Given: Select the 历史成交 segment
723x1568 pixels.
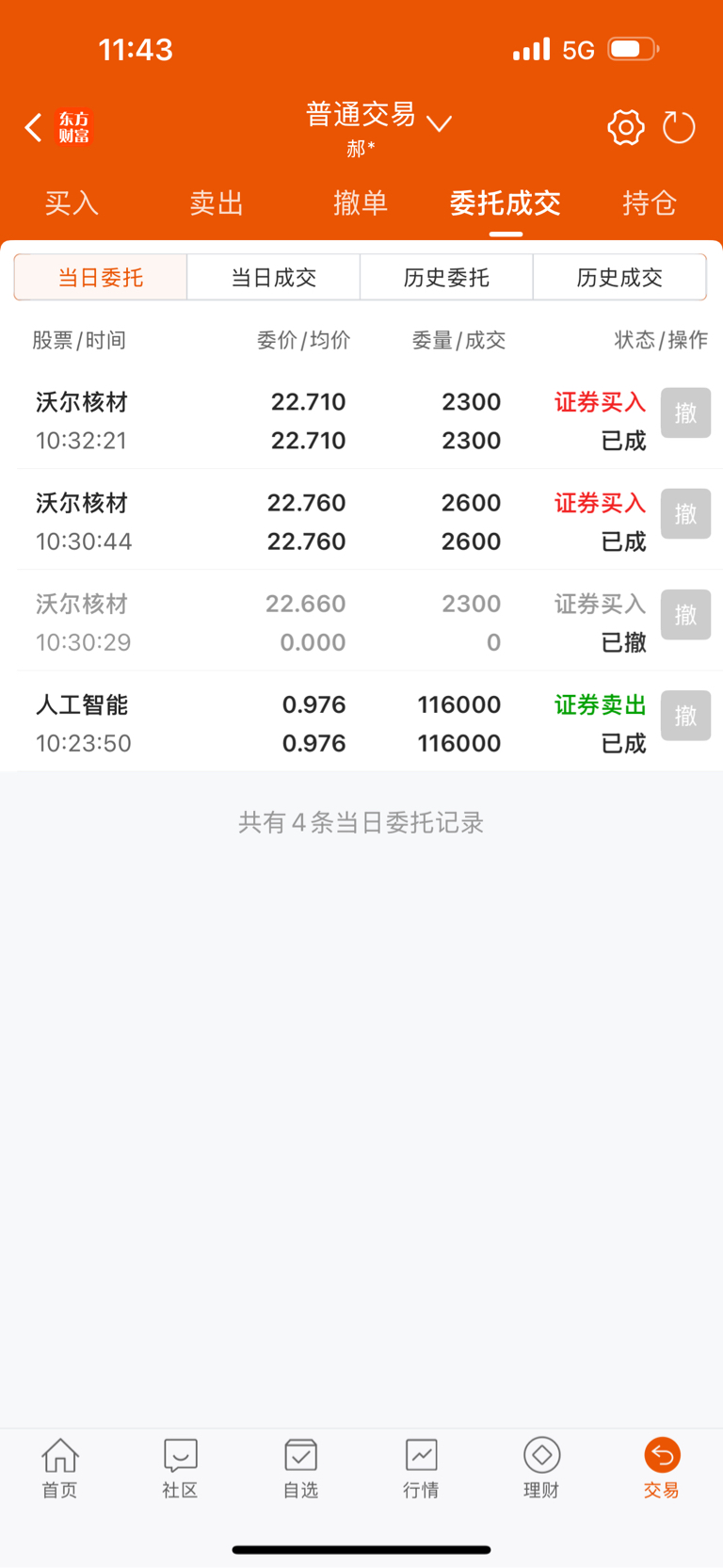Looking at the screenshot, I should click(619, 277).
